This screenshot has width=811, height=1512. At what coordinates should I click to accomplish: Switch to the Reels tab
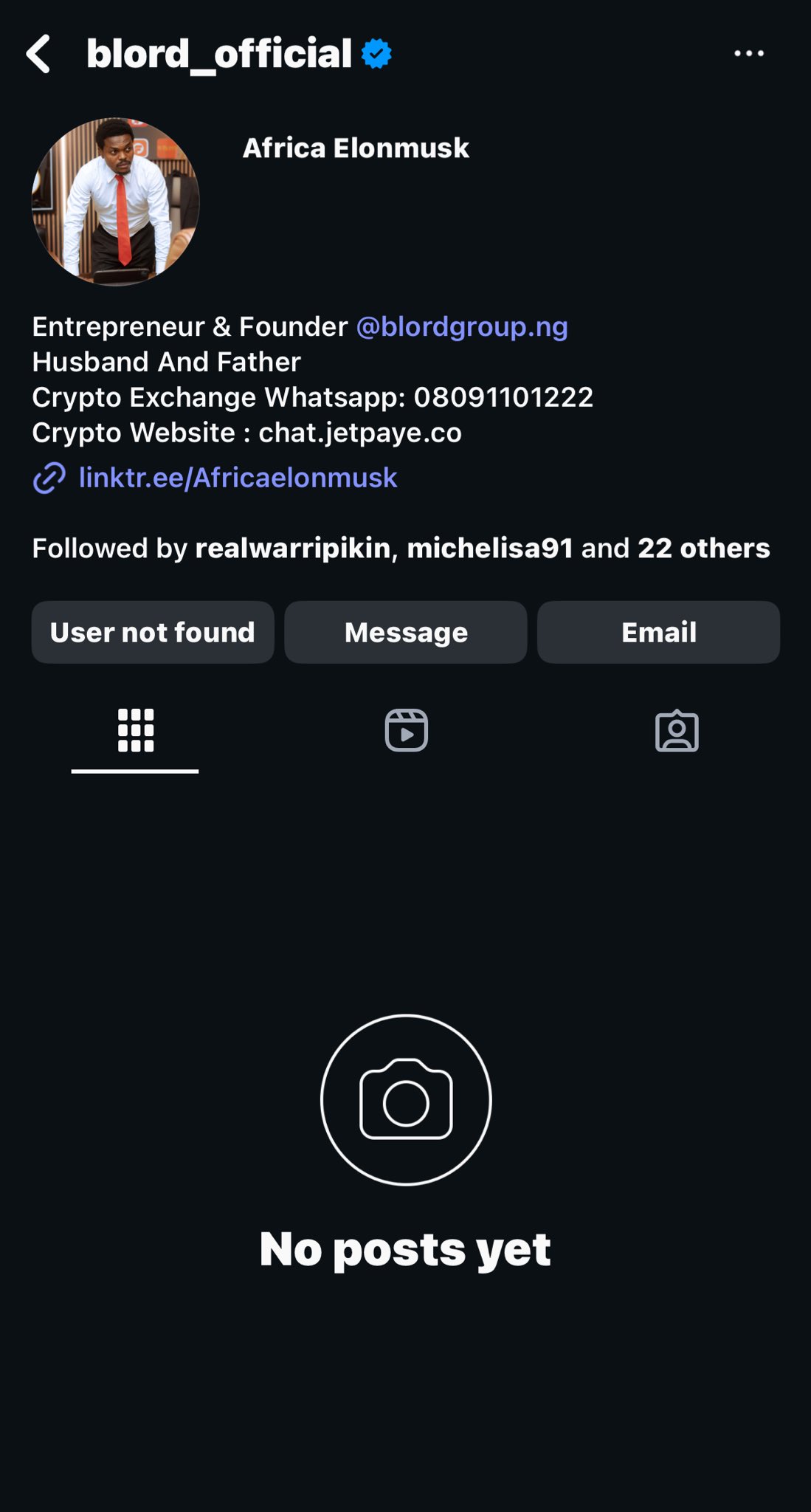407,730
